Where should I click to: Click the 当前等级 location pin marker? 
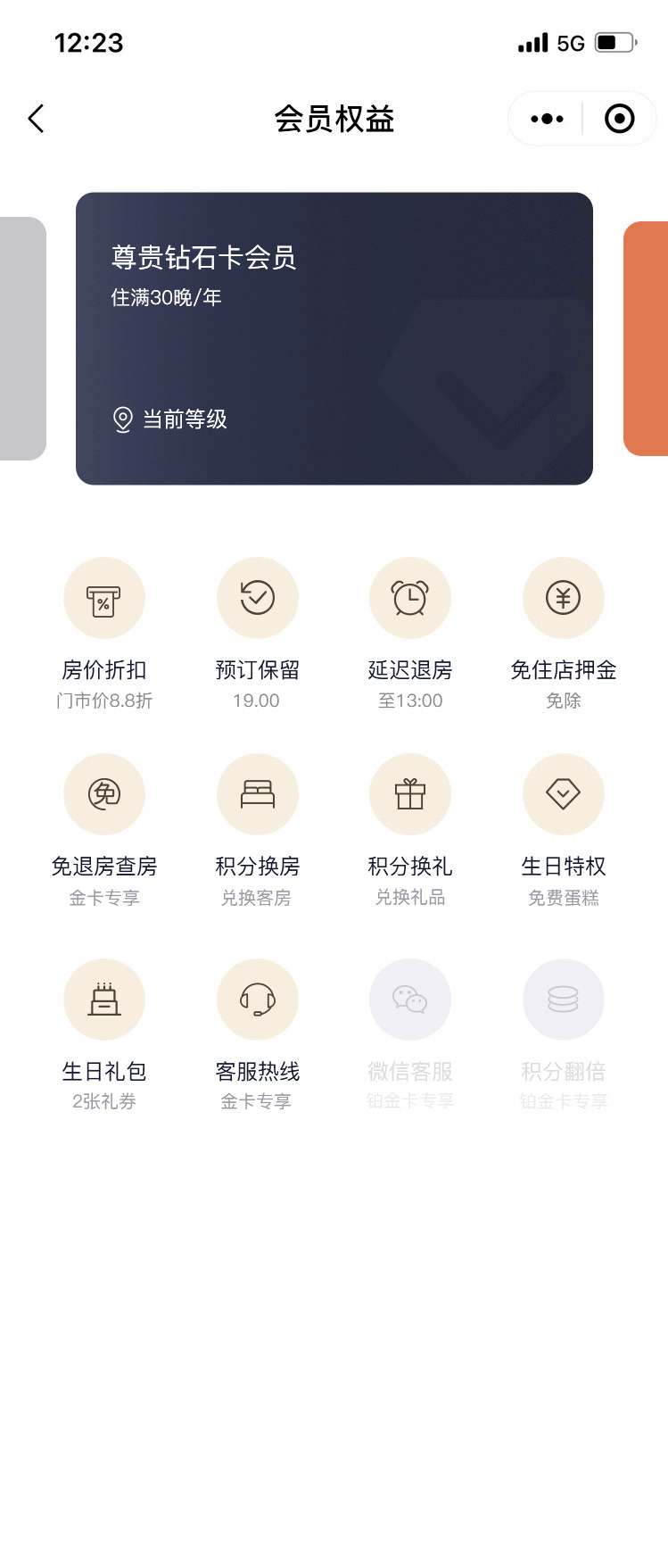[x=122, y=419]
